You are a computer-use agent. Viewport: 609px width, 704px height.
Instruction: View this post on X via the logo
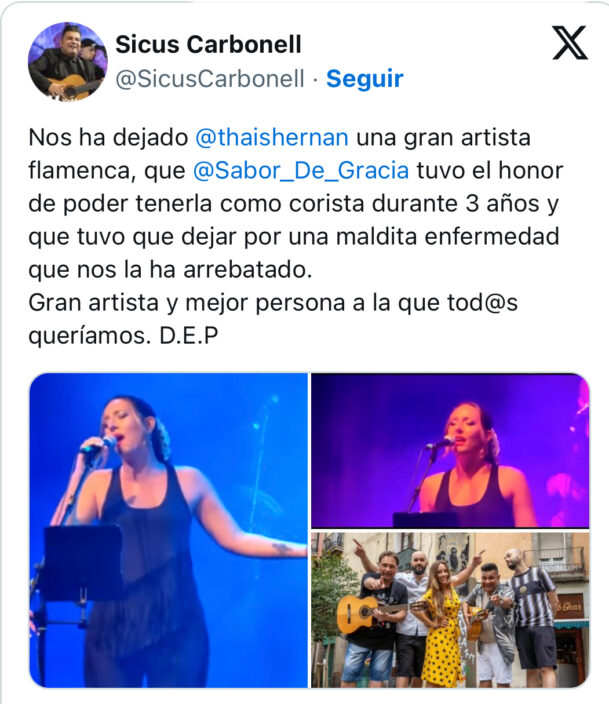click(570, 42)
